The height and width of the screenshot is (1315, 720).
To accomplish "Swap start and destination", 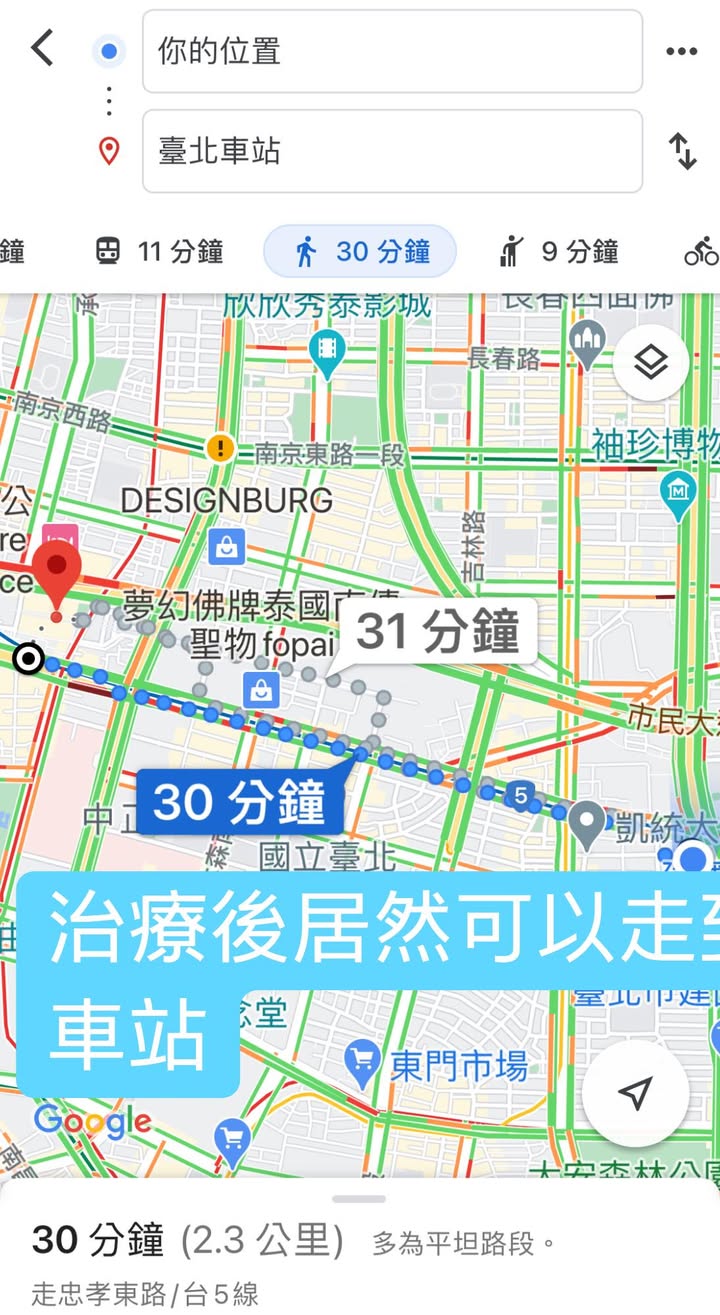I will [682, 151].
